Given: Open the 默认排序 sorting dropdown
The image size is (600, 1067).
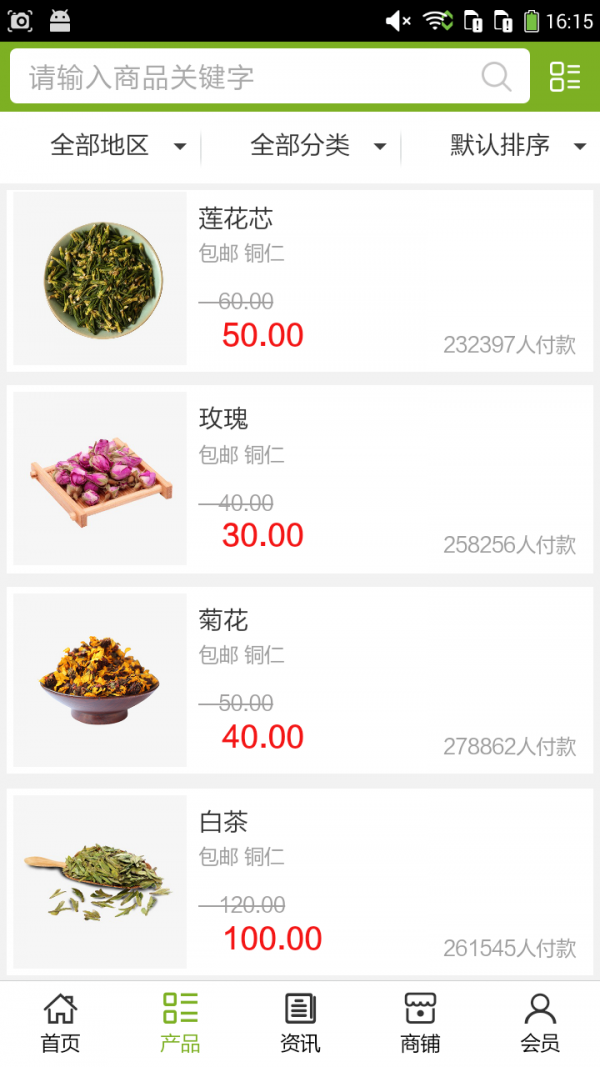Looking at the screenshot, I should (517, 146).
